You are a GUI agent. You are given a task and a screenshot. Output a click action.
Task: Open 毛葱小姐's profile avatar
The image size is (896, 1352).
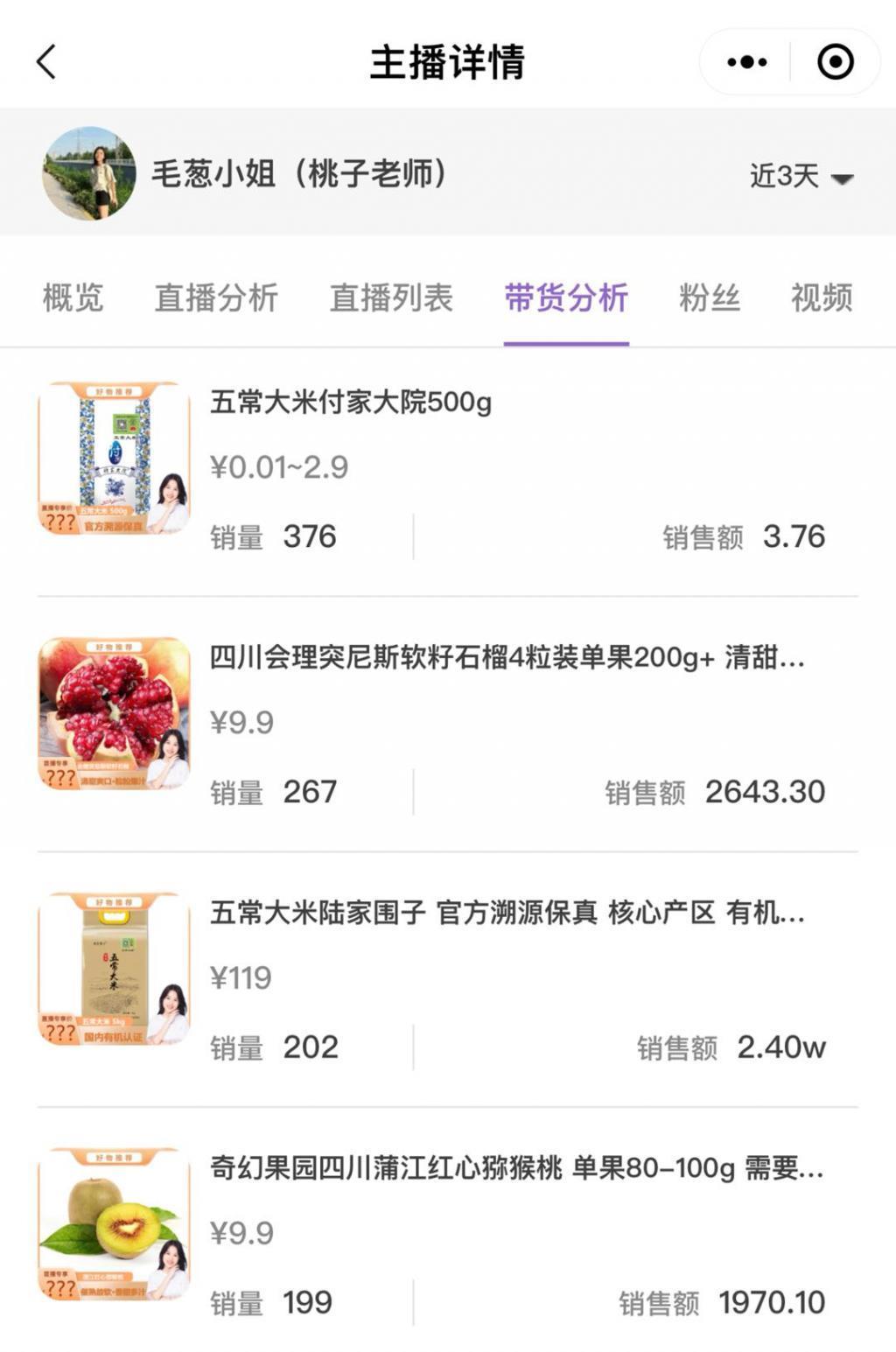87,175
